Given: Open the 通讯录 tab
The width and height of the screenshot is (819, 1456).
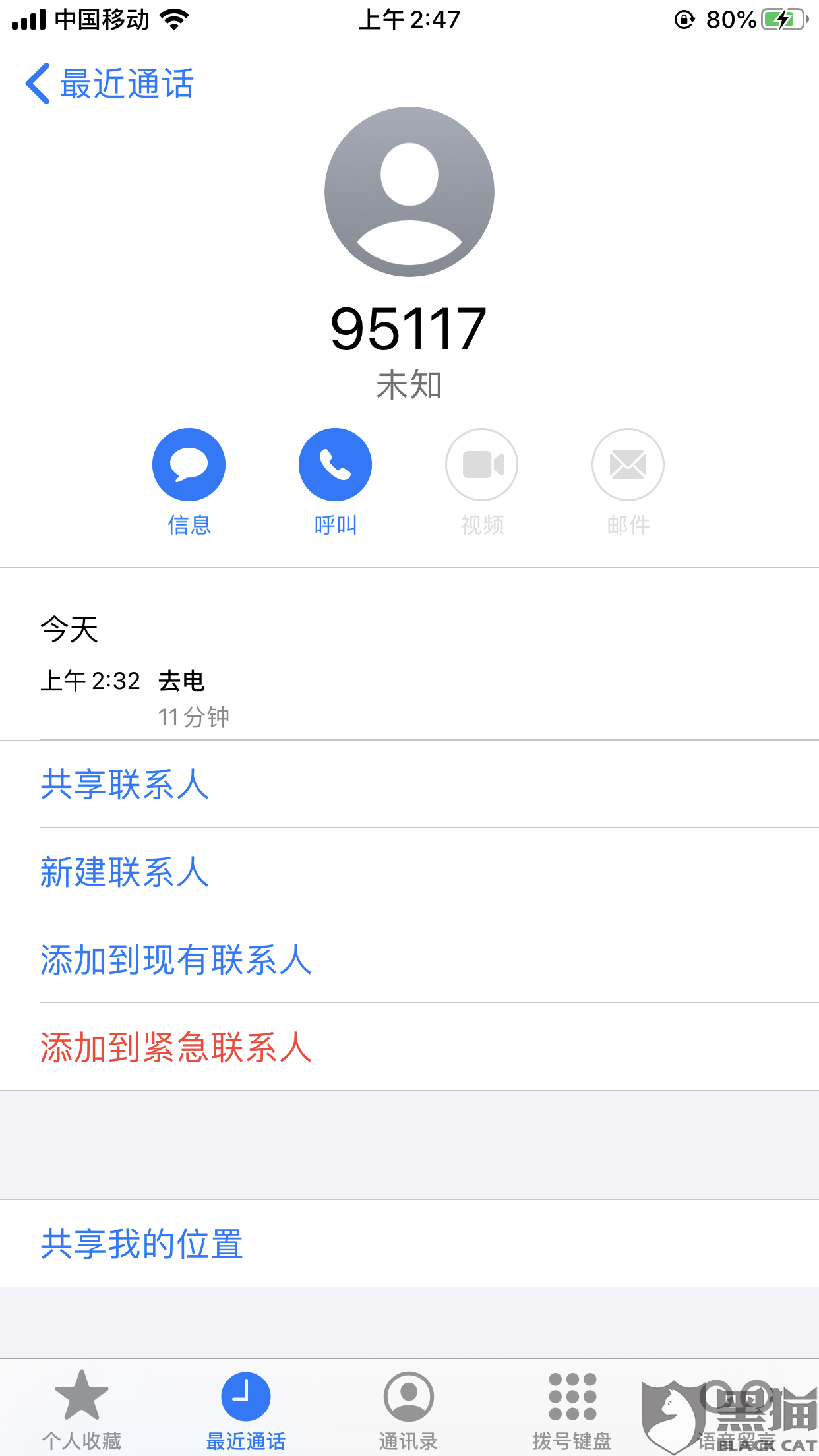Looking at the screenshot, I should (408, 1409).
